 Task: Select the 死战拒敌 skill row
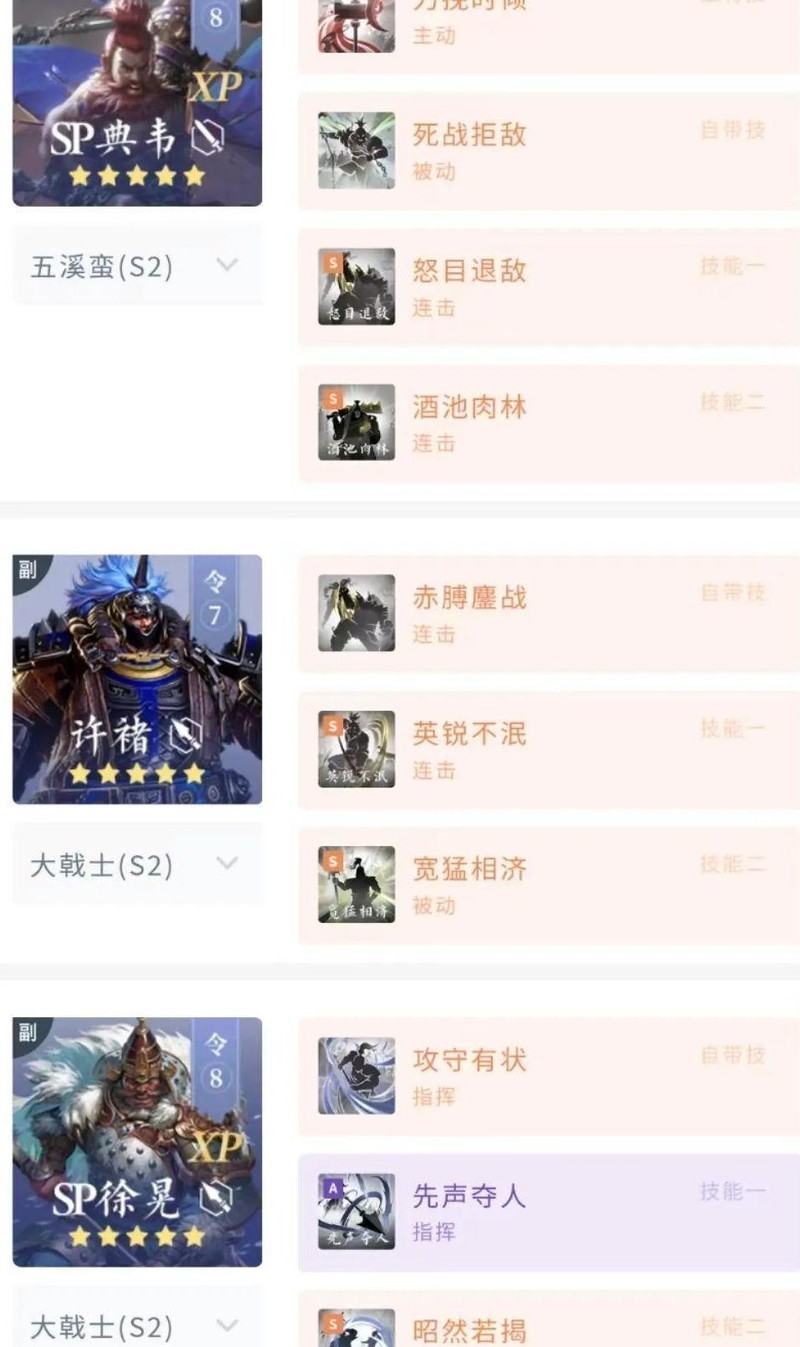(548, 151)
